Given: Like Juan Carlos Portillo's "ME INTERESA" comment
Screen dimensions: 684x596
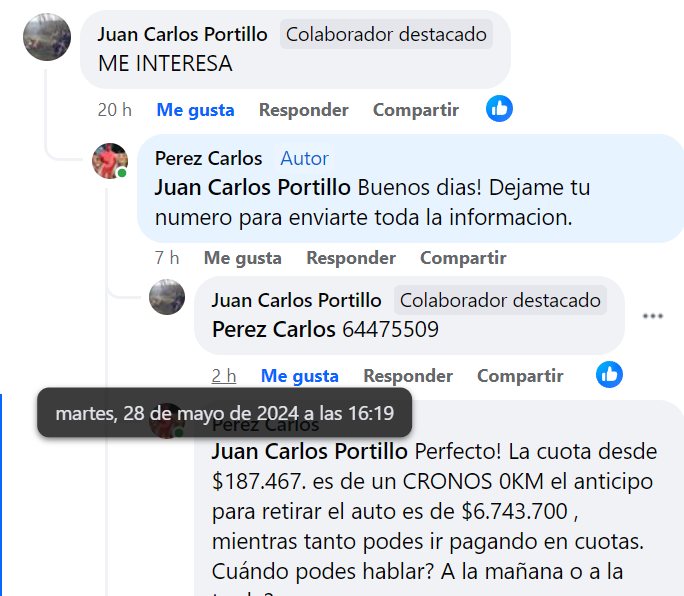Looking at the screenshot, I should point(195,110).
